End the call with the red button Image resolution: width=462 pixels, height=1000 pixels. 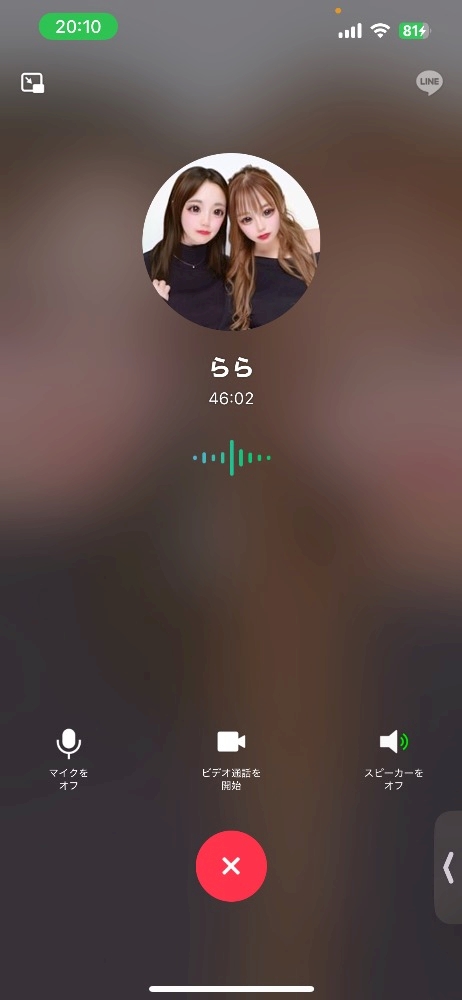coord(231,865)
